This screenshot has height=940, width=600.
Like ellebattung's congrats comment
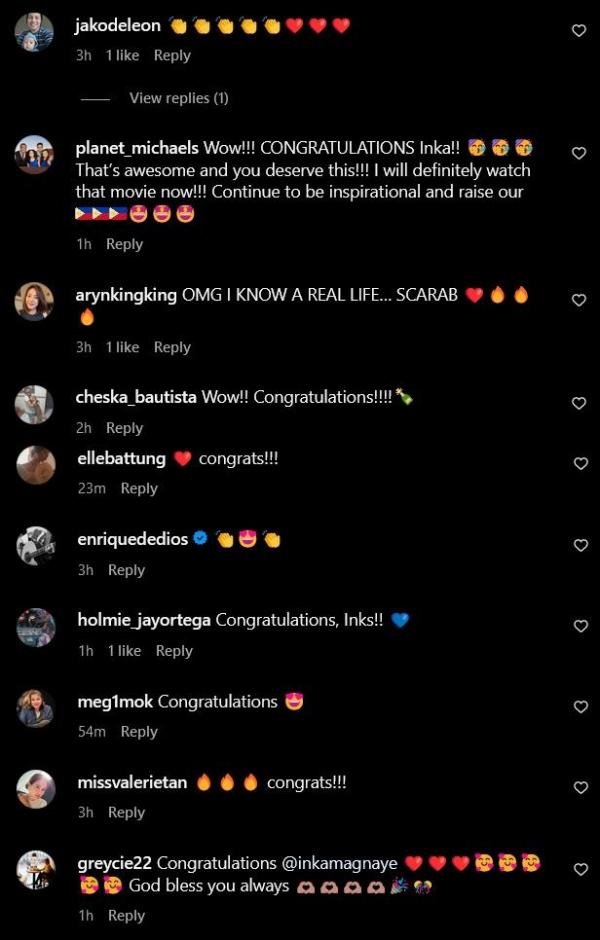579,464
